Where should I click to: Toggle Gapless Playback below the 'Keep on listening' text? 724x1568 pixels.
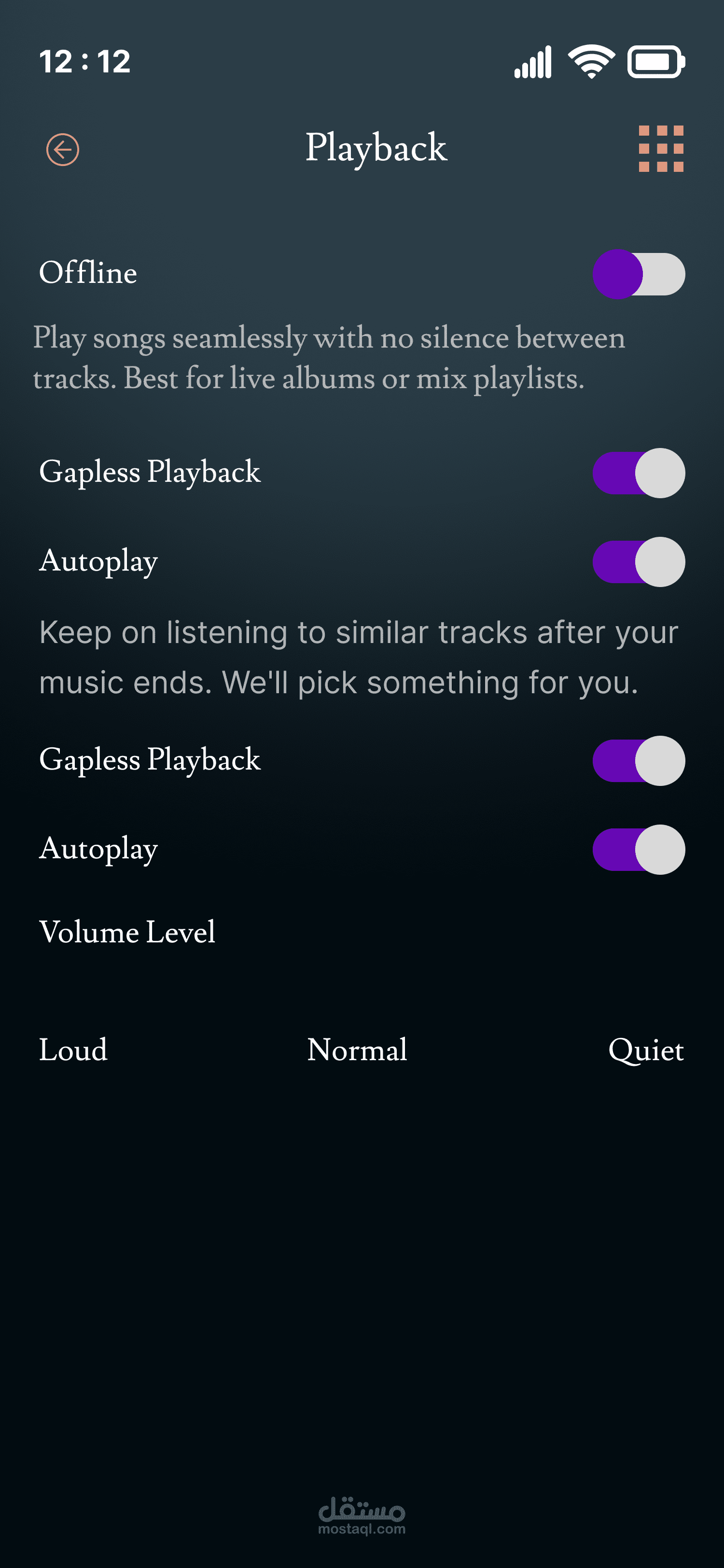pyautogui.click(x=638, y=761)
